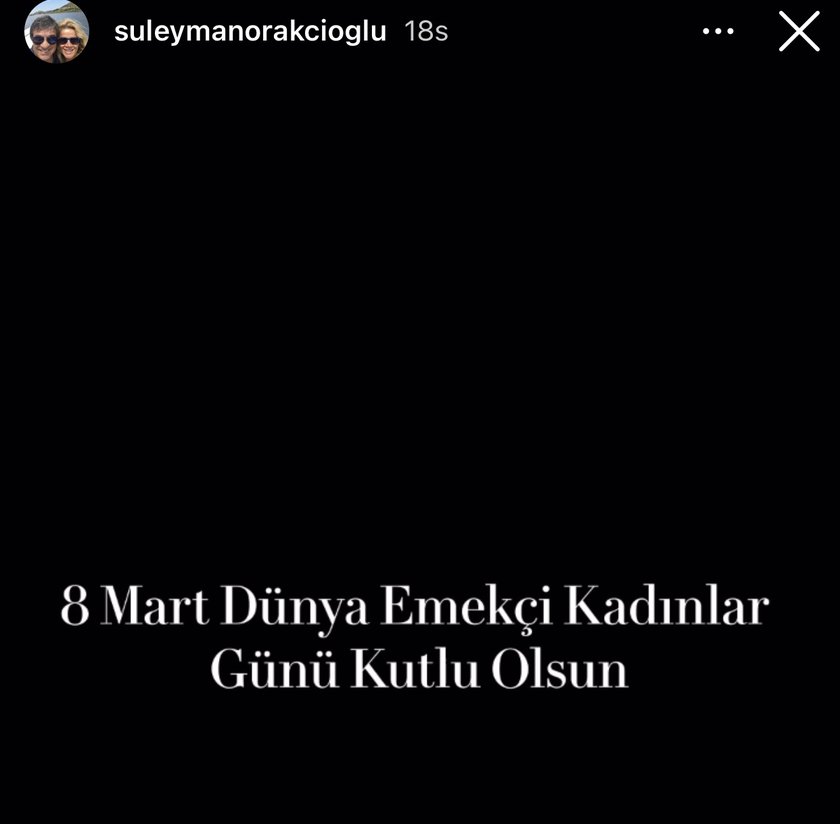The width and height of the screenshot is (840, 824).
Task: Close the story viewer
Action: (x=798, y=32)
